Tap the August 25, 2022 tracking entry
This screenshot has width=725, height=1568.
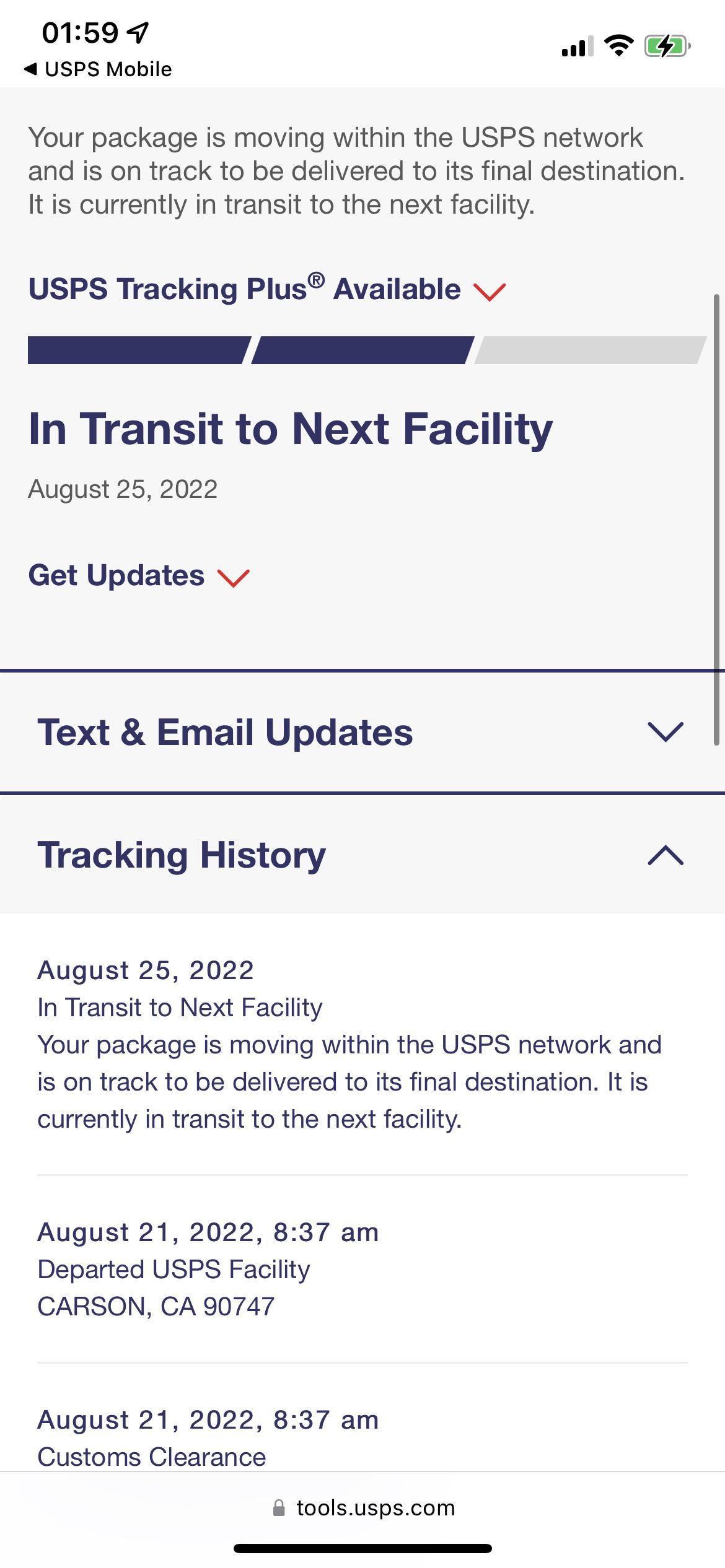pyautogui.click(x=146, y=970)
